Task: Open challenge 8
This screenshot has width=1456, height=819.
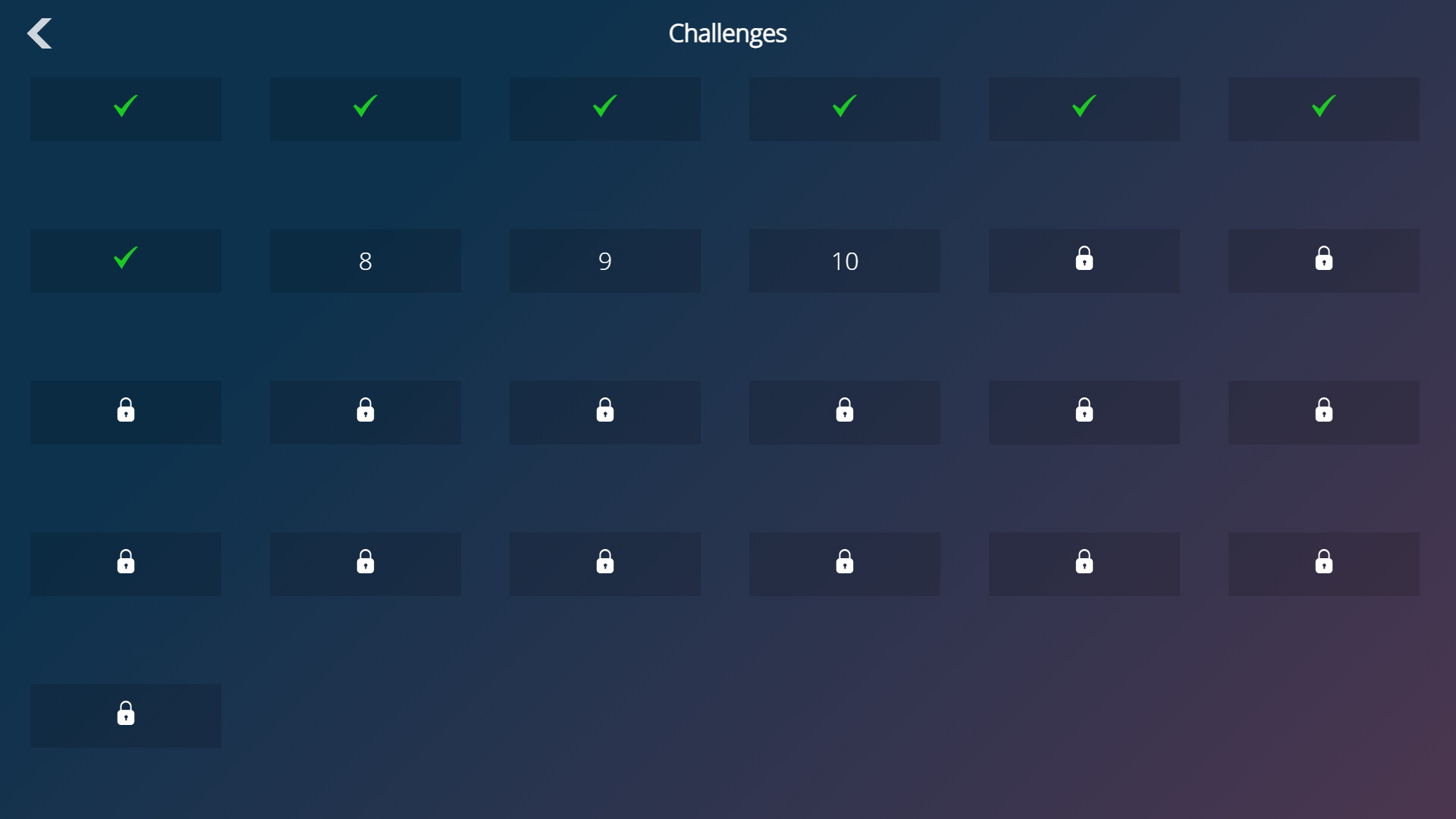Action: tap(365, 261)
